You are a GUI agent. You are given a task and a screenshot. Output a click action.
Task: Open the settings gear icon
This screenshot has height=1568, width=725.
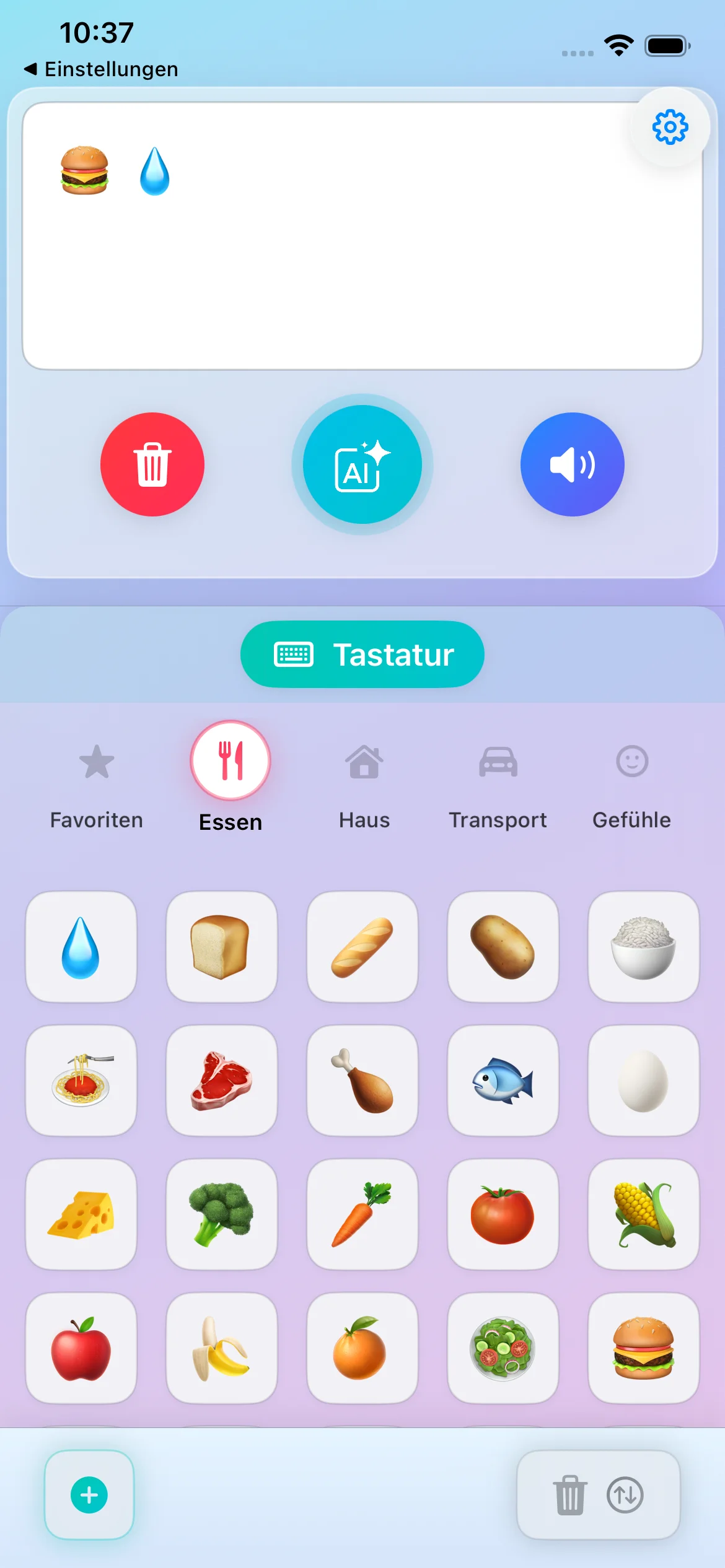pyautogui.click(x=670, y=126)
